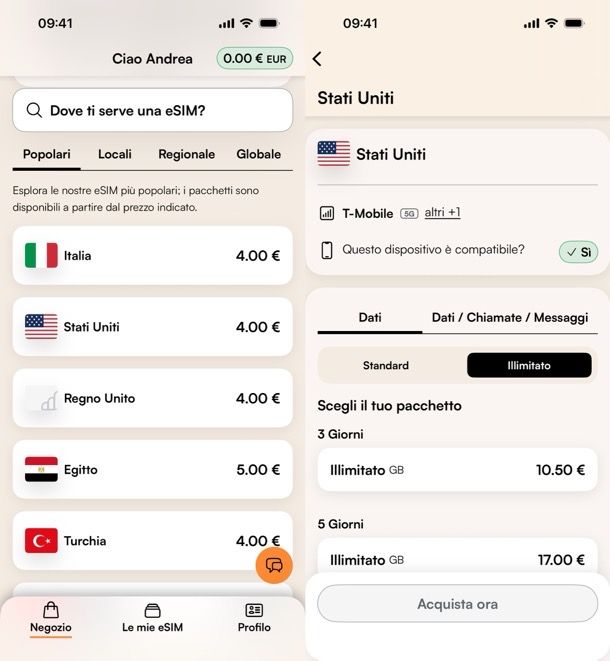Switch to the Locali tab

point(115,155)
